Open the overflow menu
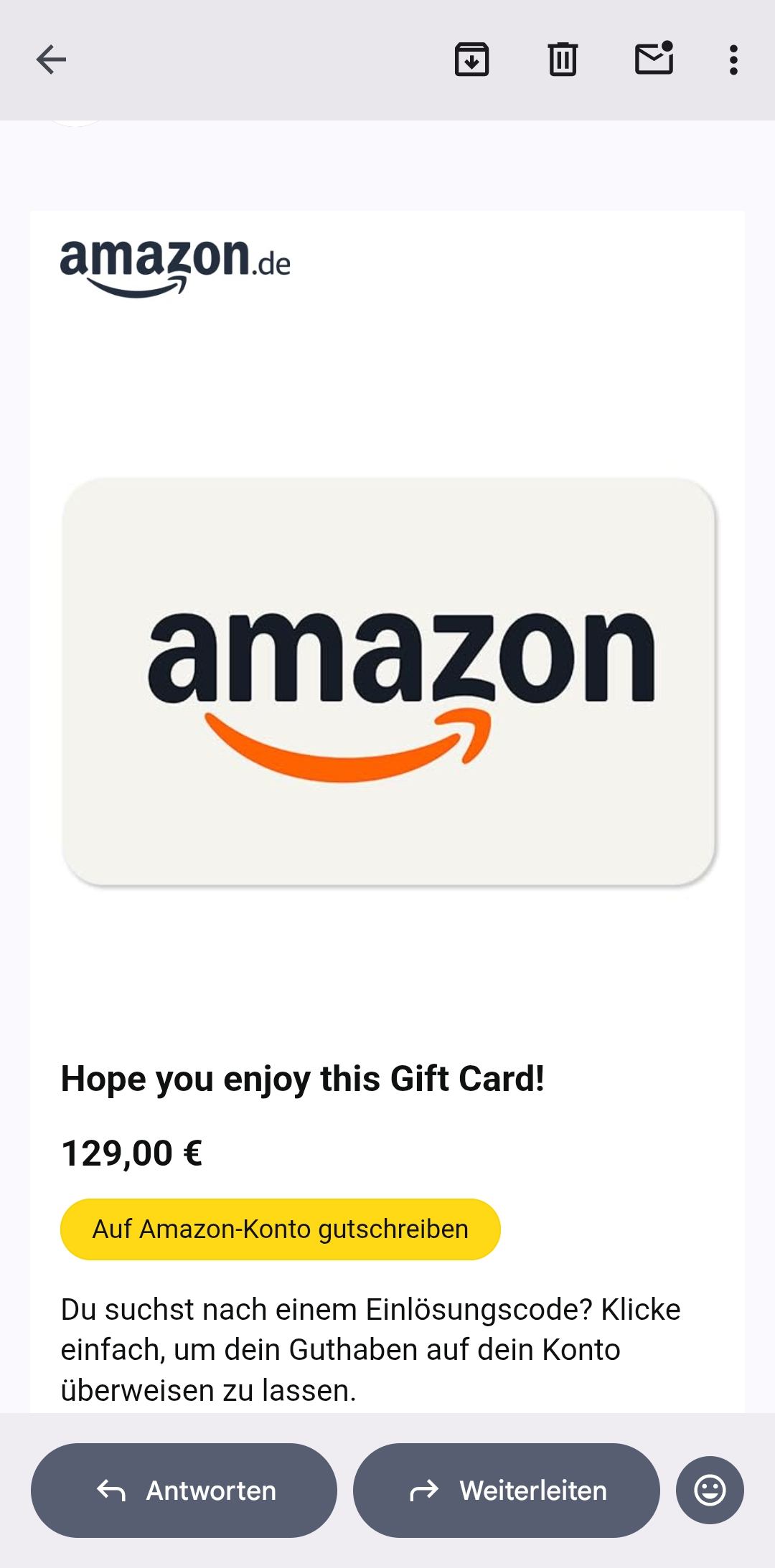775x1568 pixels. 733,60
